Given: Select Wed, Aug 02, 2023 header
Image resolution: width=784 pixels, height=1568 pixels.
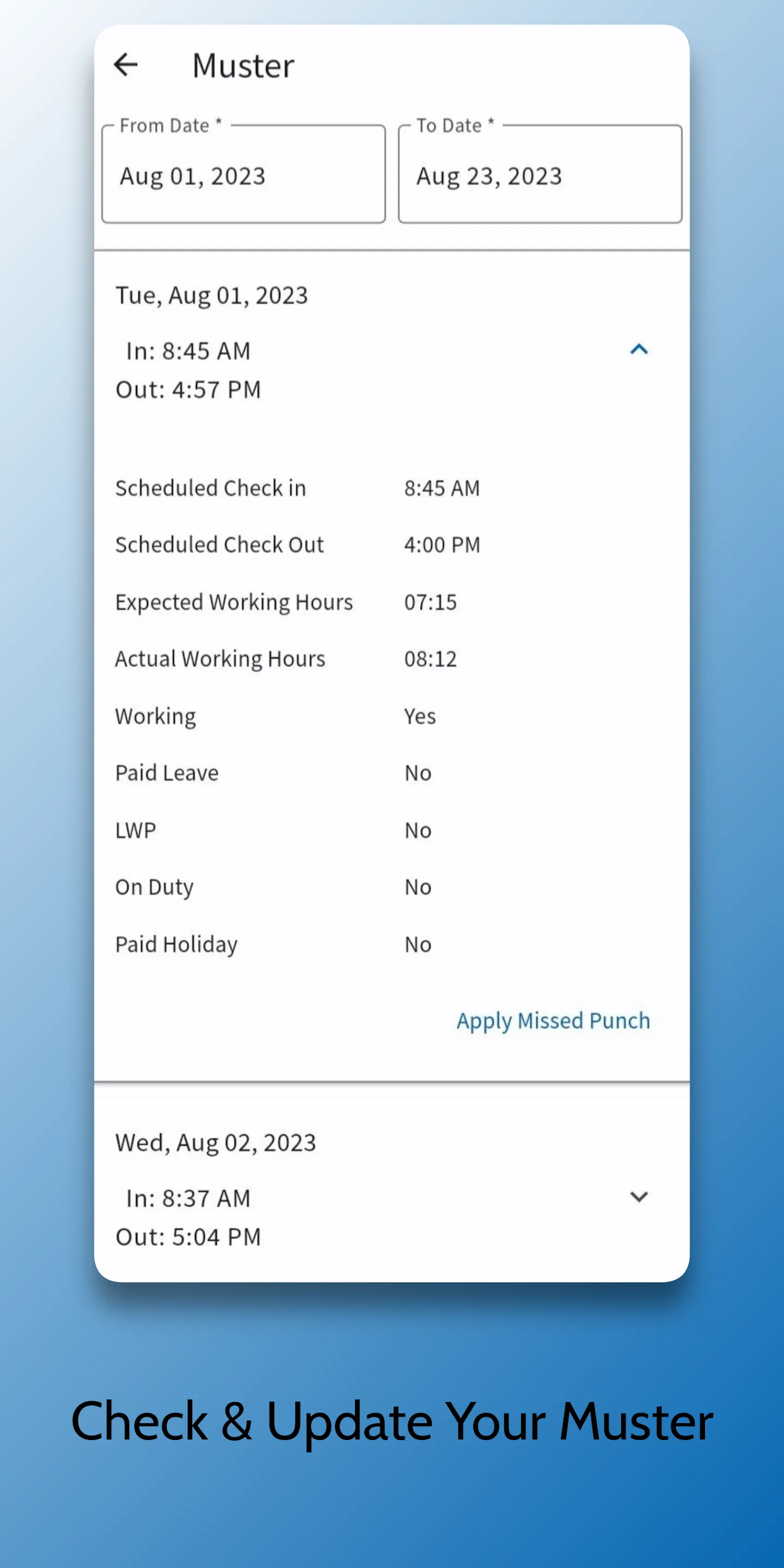Looking at the screenshot, I should click(x=215, y=1143).
